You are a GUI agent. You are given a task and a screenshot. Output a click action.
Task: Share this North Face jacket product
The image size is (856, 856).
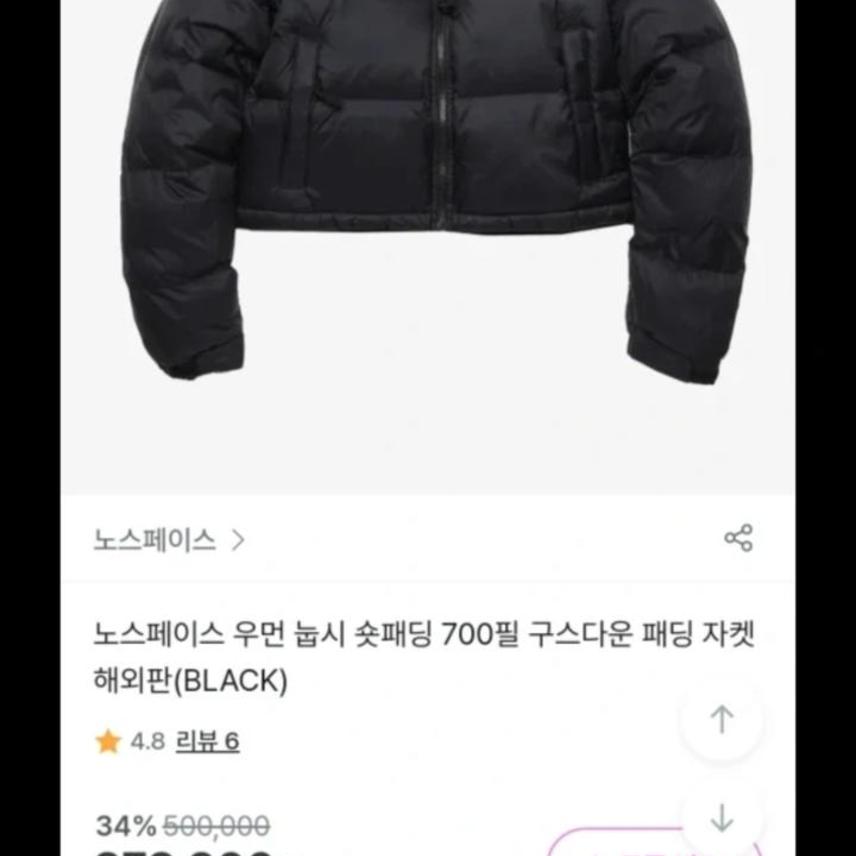click(x=738, y=538)
